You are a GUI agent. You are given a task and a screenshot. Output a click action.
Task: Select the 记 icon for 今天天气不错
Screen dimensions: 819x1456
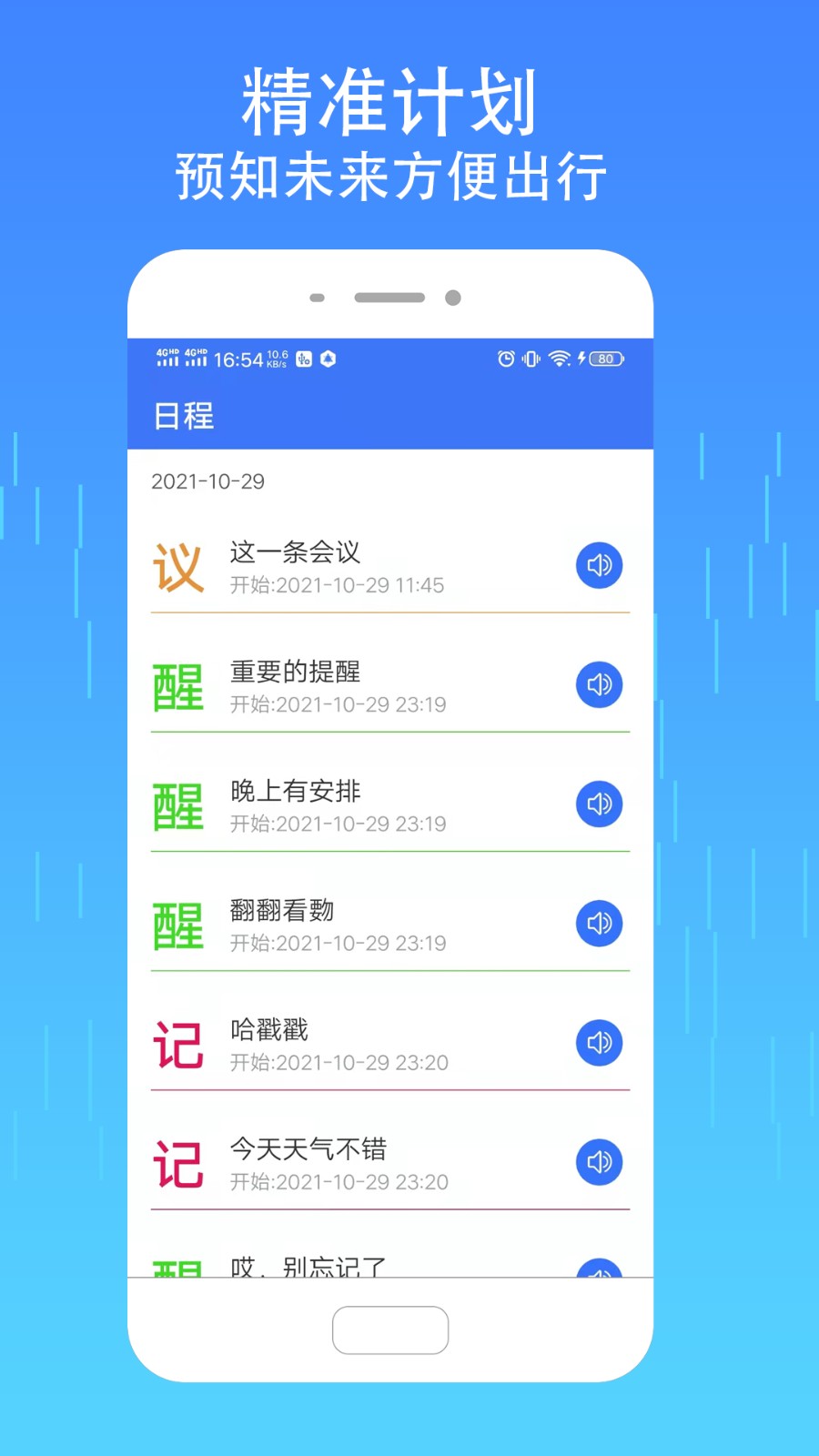tap(178, 1162)
